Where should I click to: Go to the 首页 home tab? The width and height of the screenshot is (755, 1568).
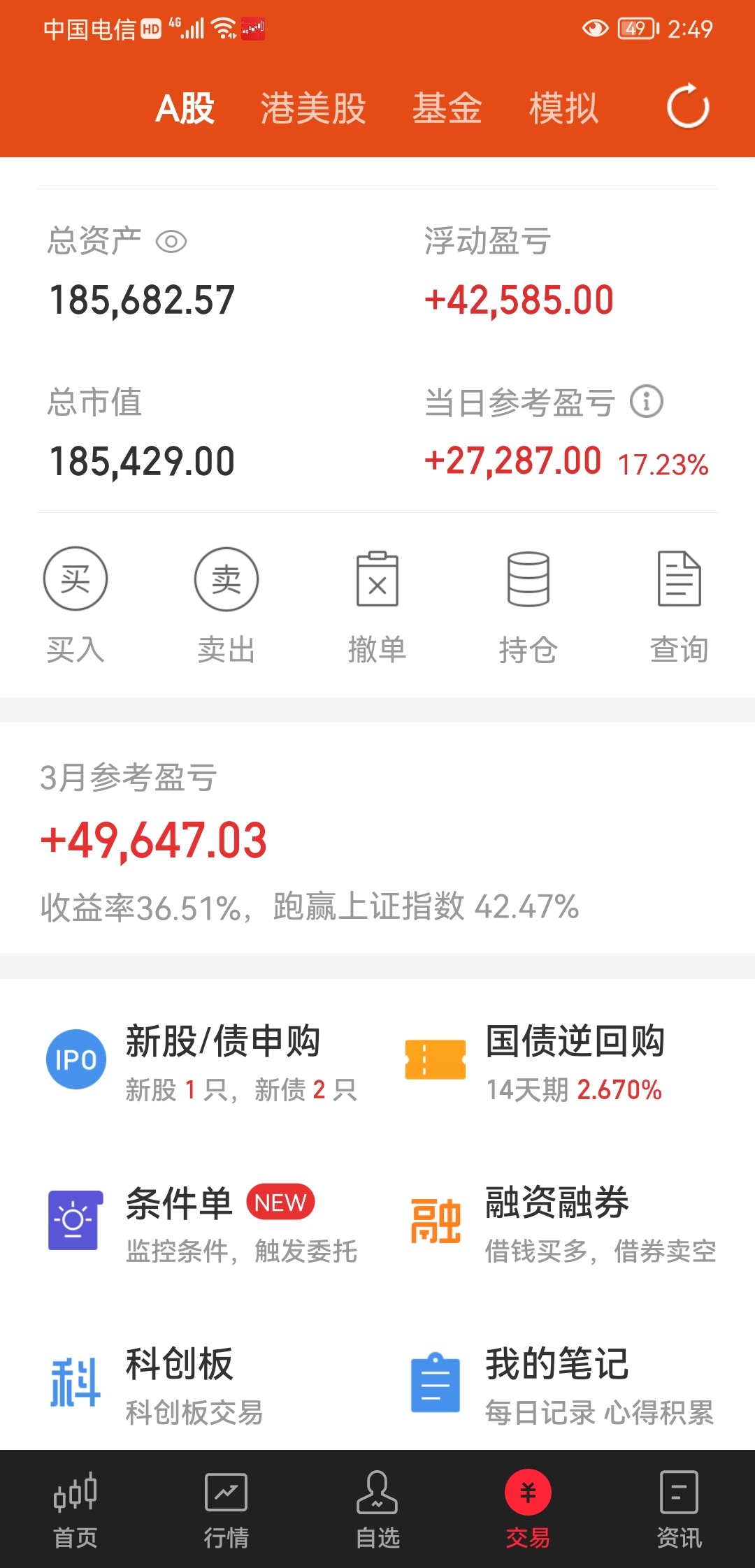[75, 1509]
